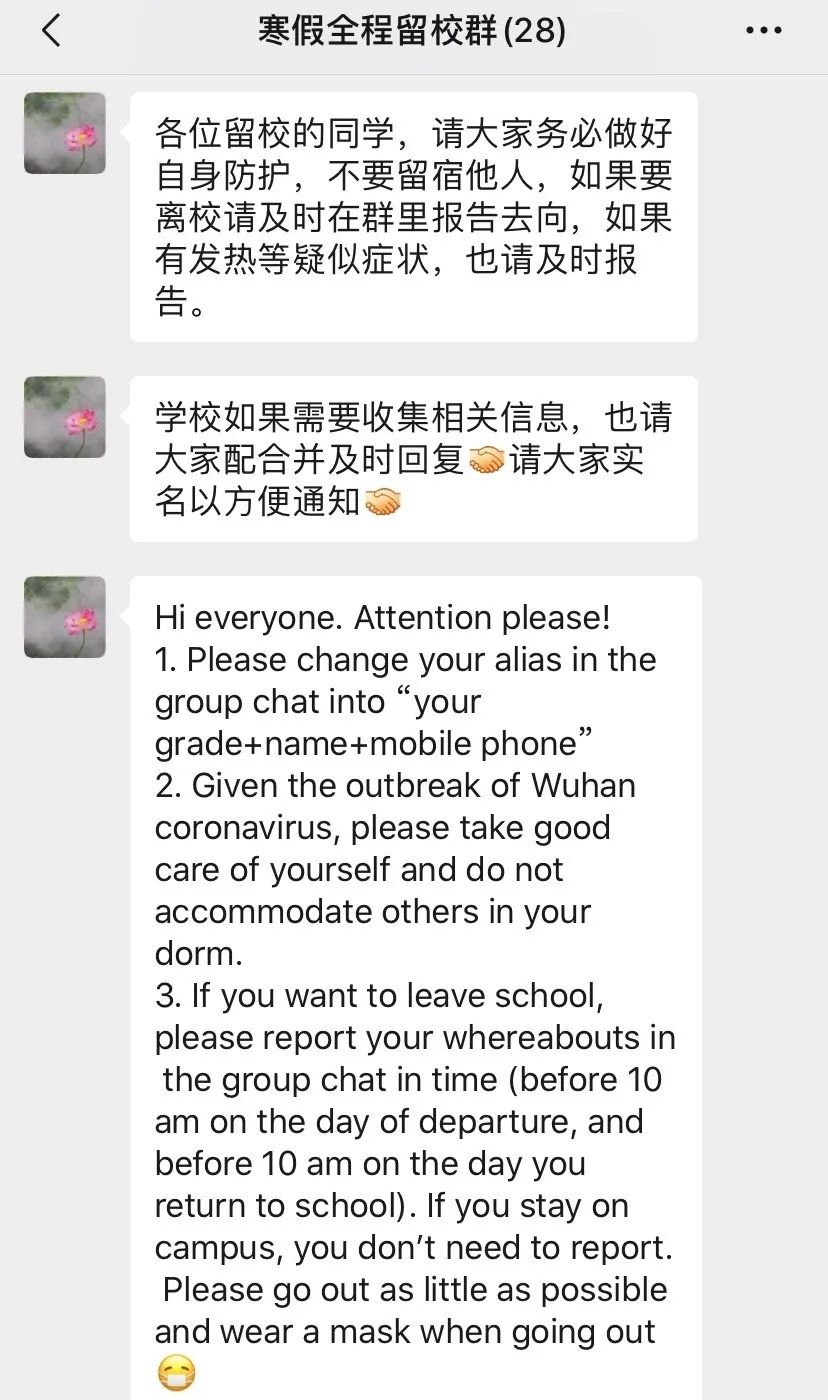This screenshot has width=828, height=1400.
Task: Open the group chat options menu
Action: pos(764,31)
